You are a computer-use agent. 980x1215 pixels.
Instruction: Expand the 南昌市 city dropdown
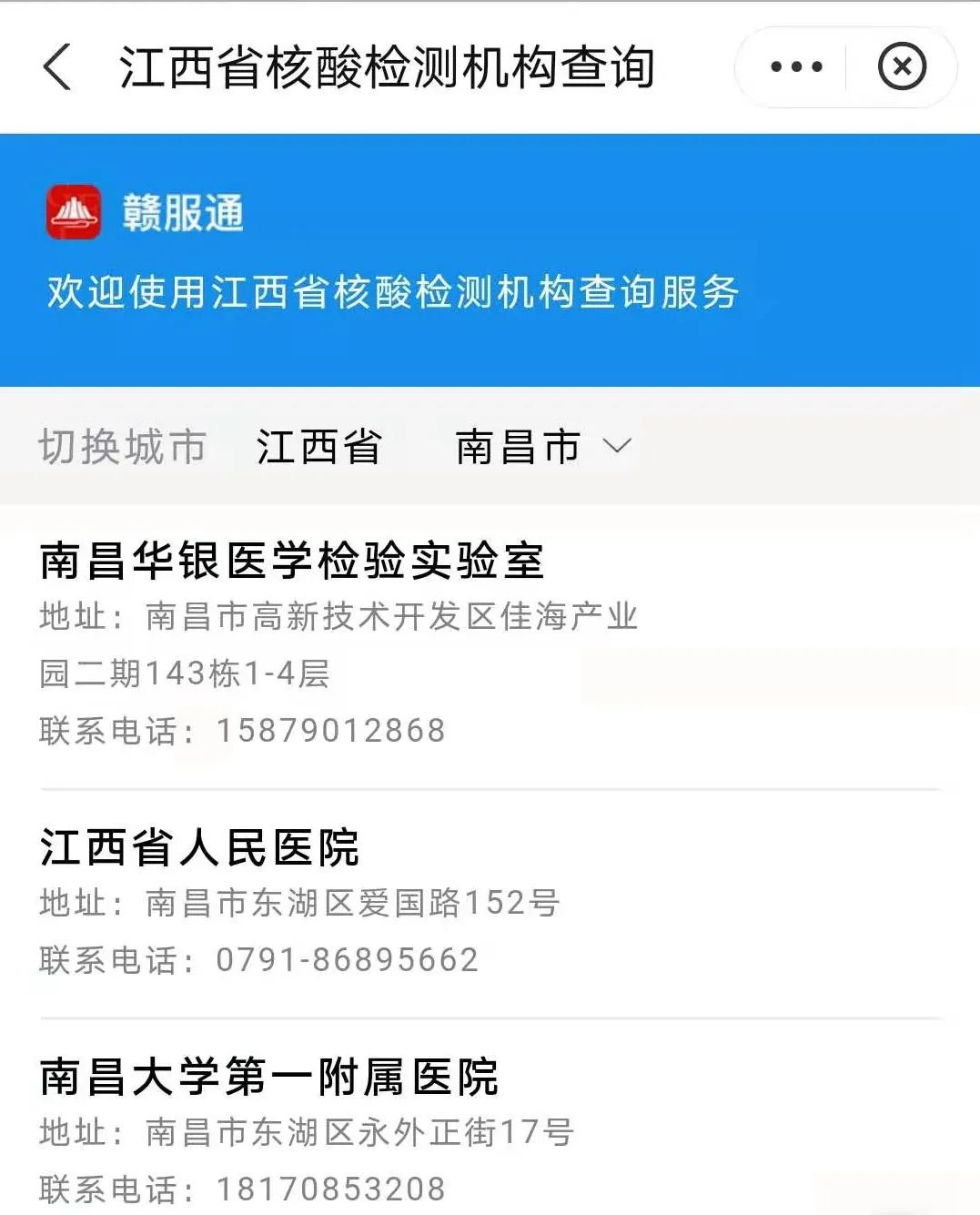click(543, 447)
